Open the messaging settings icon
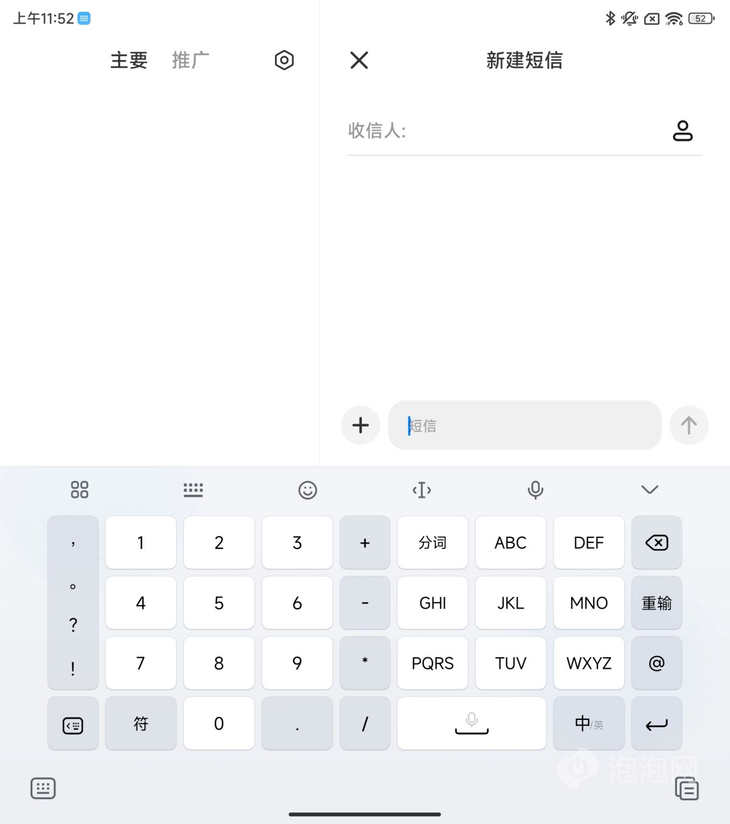This screenshot has width=730, height=824. tap(284, 60)
